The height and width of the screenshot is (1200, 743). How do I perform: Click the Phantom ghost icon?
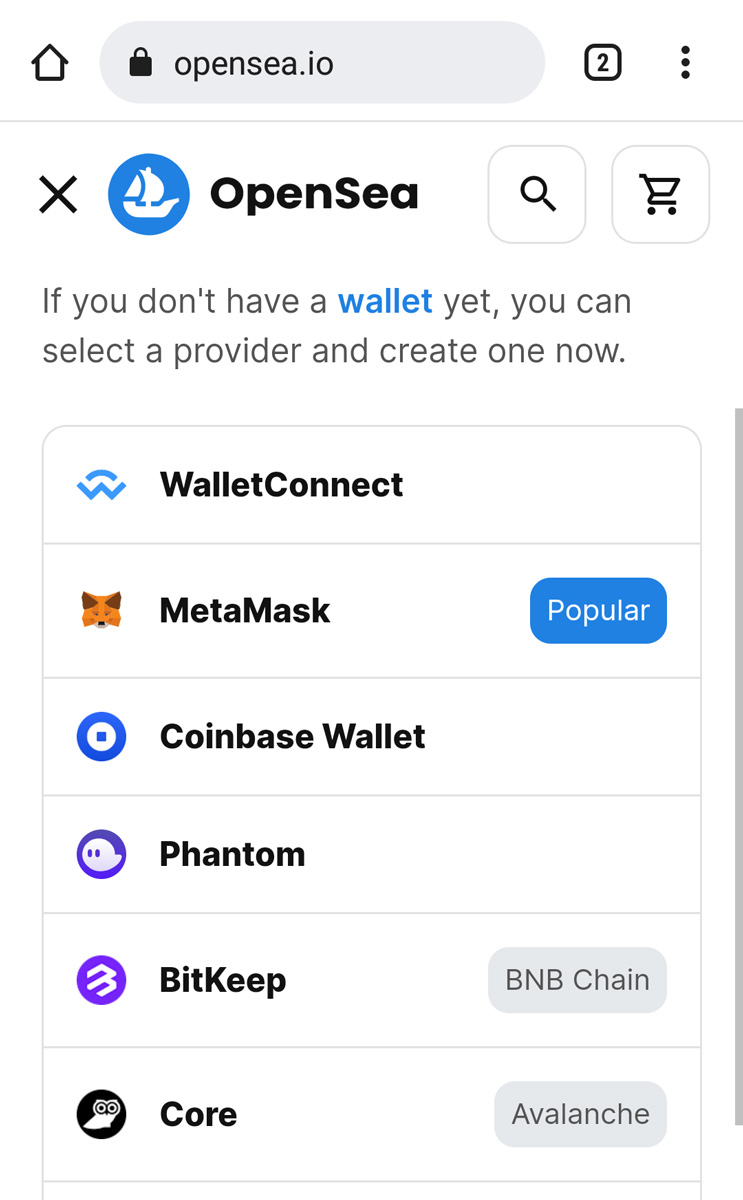click(x=101, y=854)
